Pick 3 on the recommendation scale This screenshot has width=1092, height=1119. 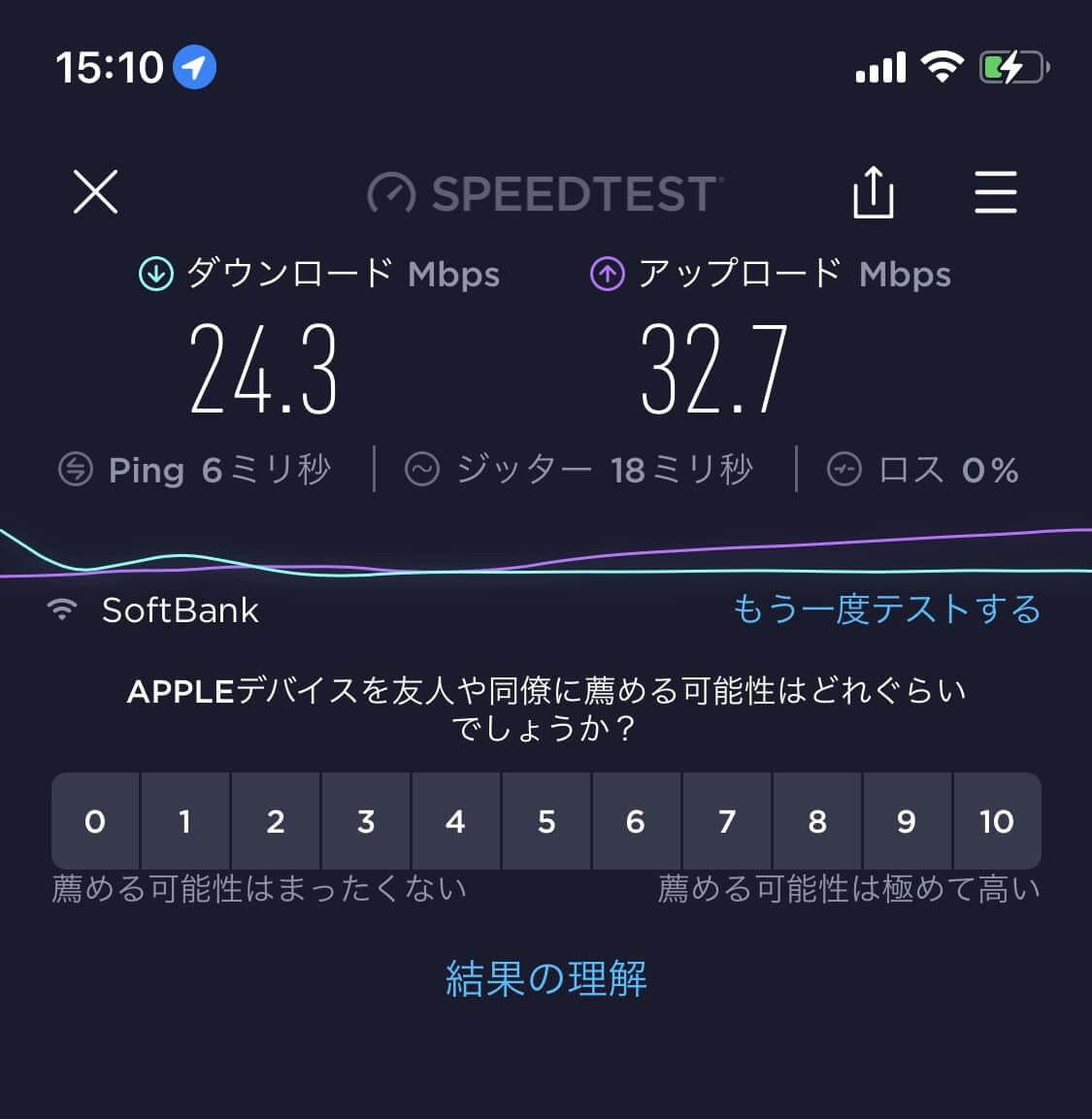point(366,821)
